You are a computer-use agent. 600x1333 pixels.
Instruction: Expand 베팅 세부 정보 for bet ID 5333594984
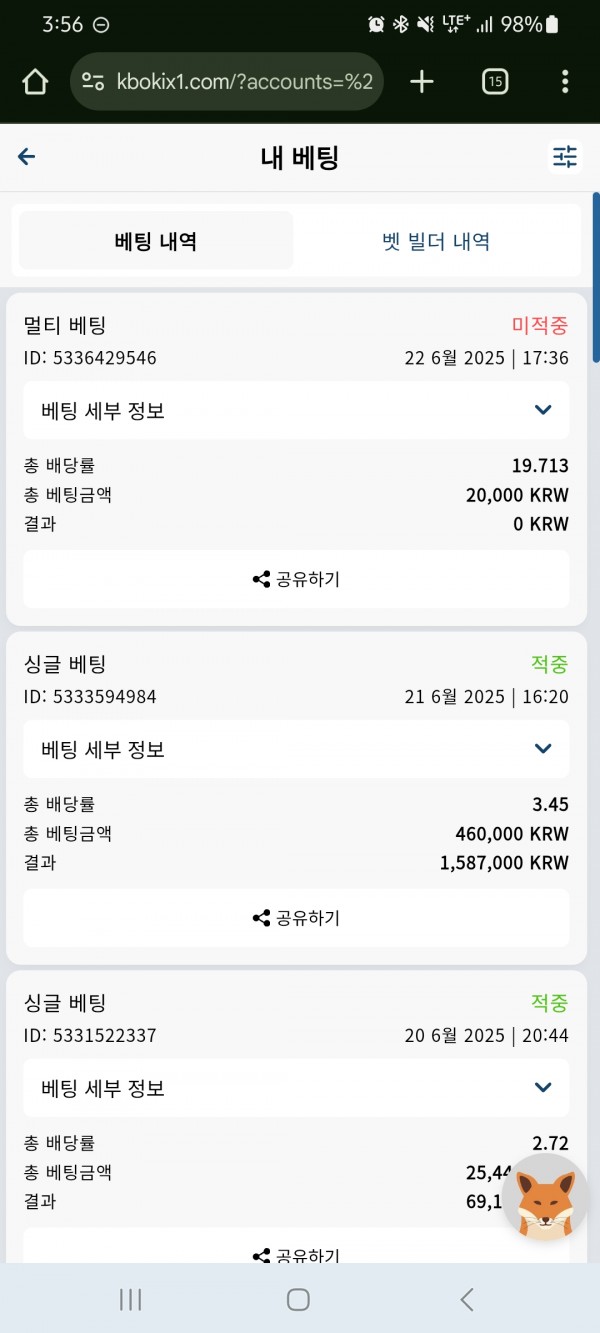(x=297, y=749)
